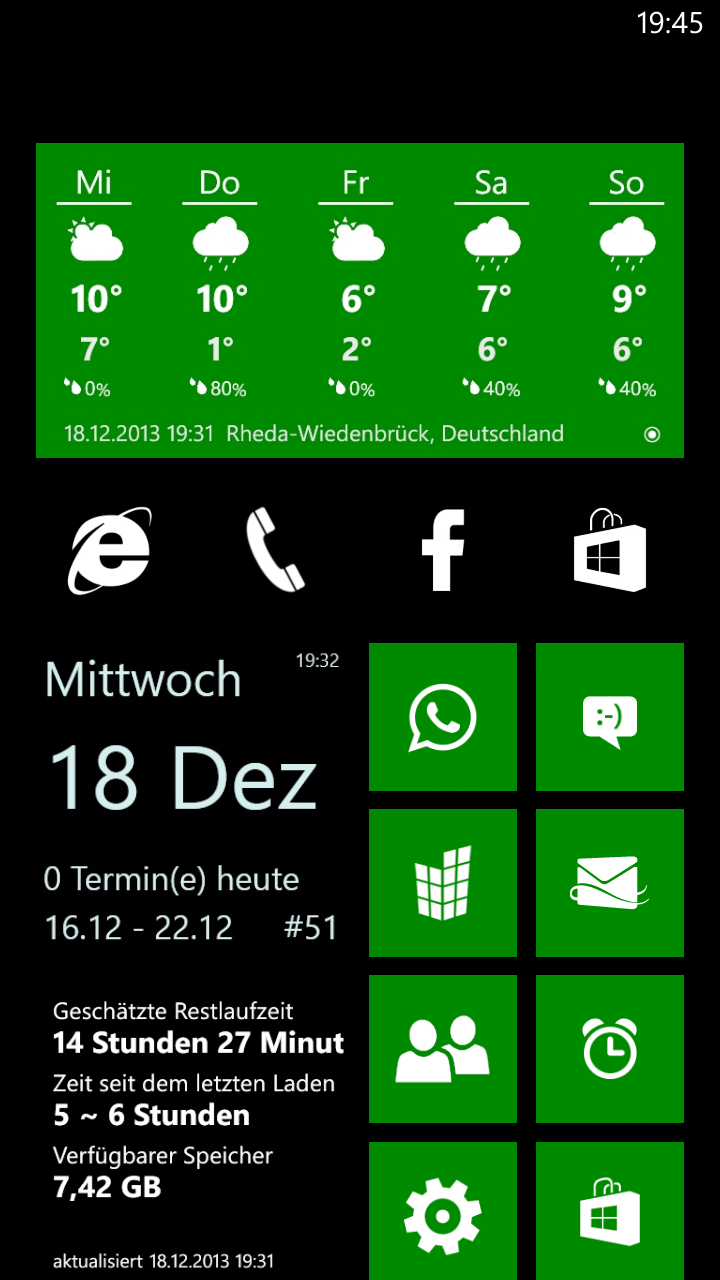Open the People contacts tile
Viewport: 720px width, 1280px height.
[x=443, y=1049]
